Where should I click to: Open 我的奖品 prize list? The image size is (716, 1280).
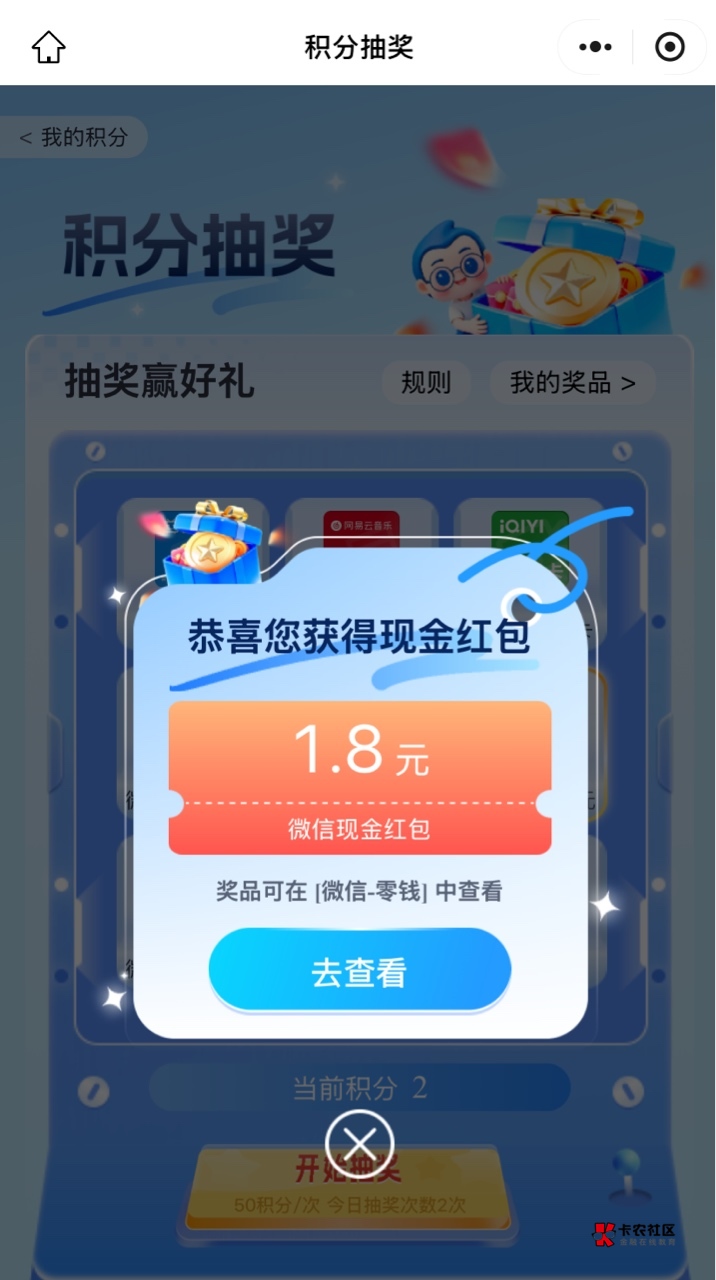click(x=573, y=382)
